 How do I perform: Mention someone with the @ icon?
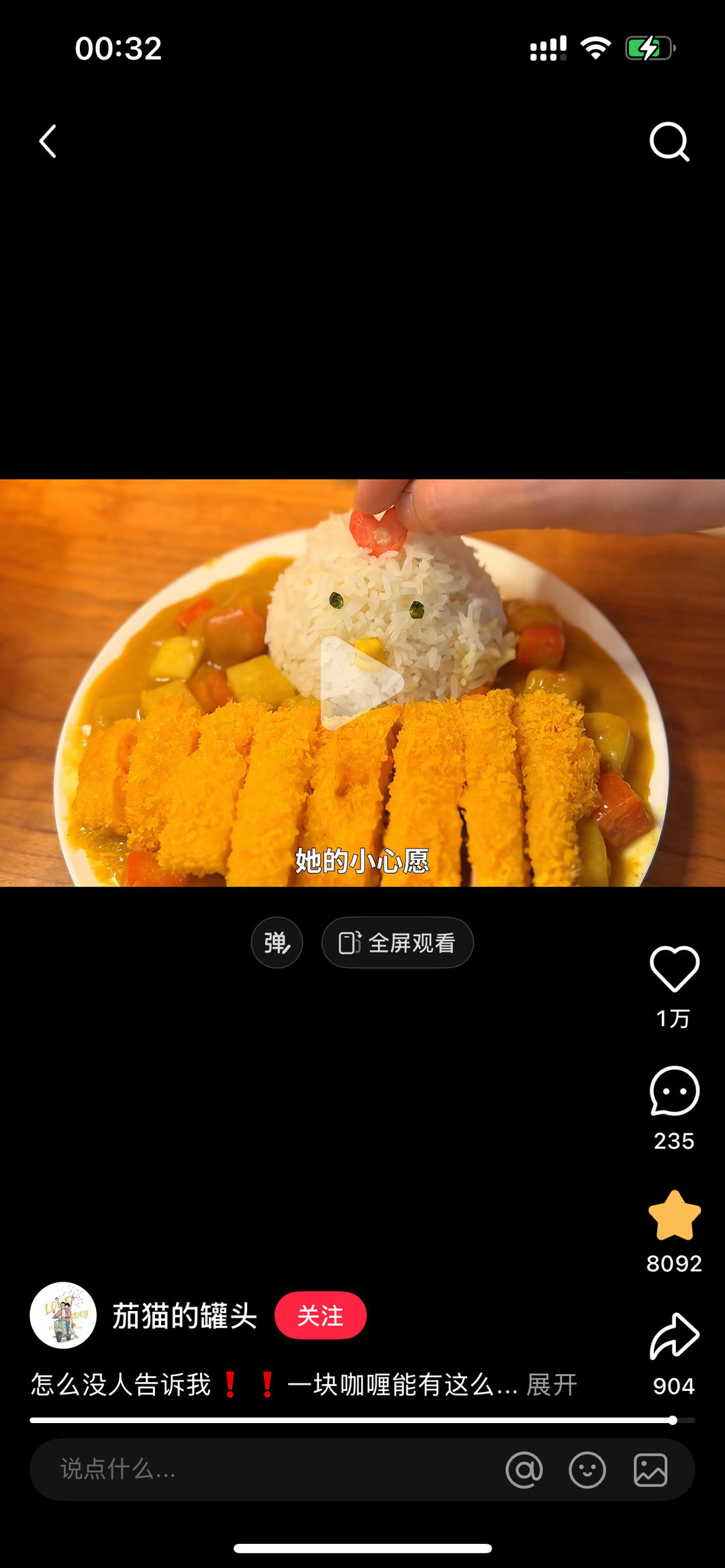524,1469
